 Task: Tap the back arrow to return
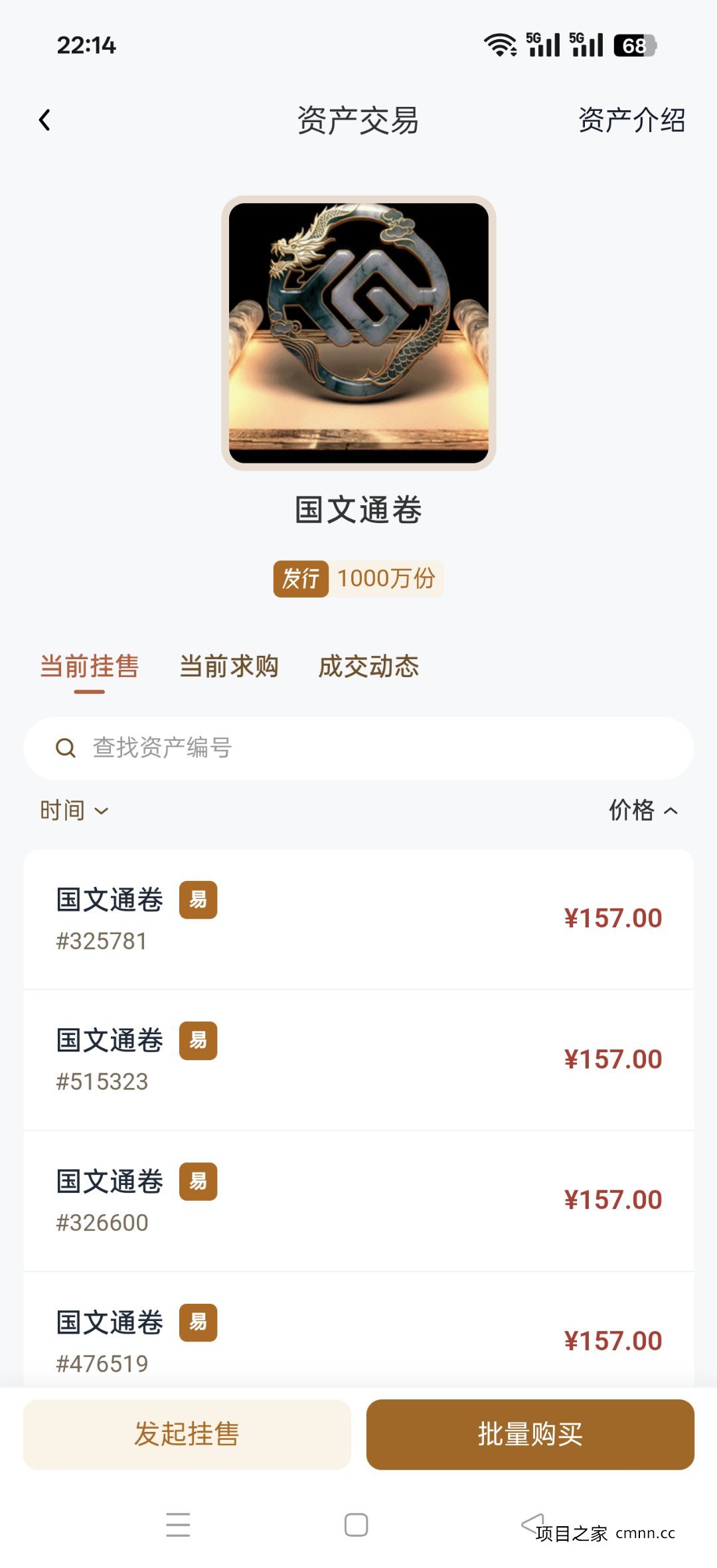click(44, 119)
